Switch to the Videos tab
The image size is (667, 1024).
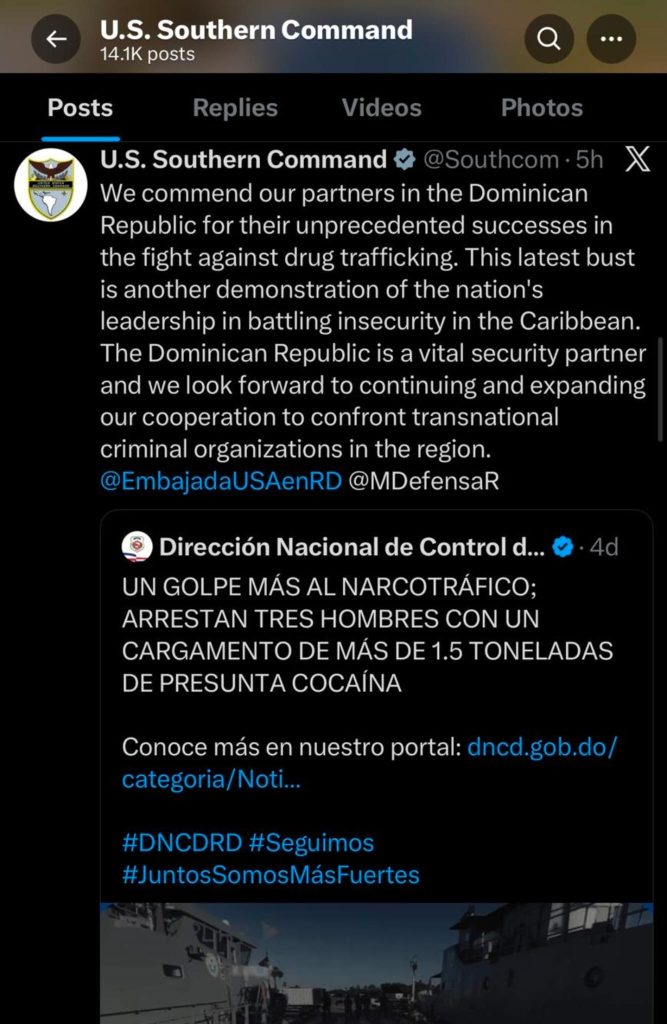click(381, 108)
